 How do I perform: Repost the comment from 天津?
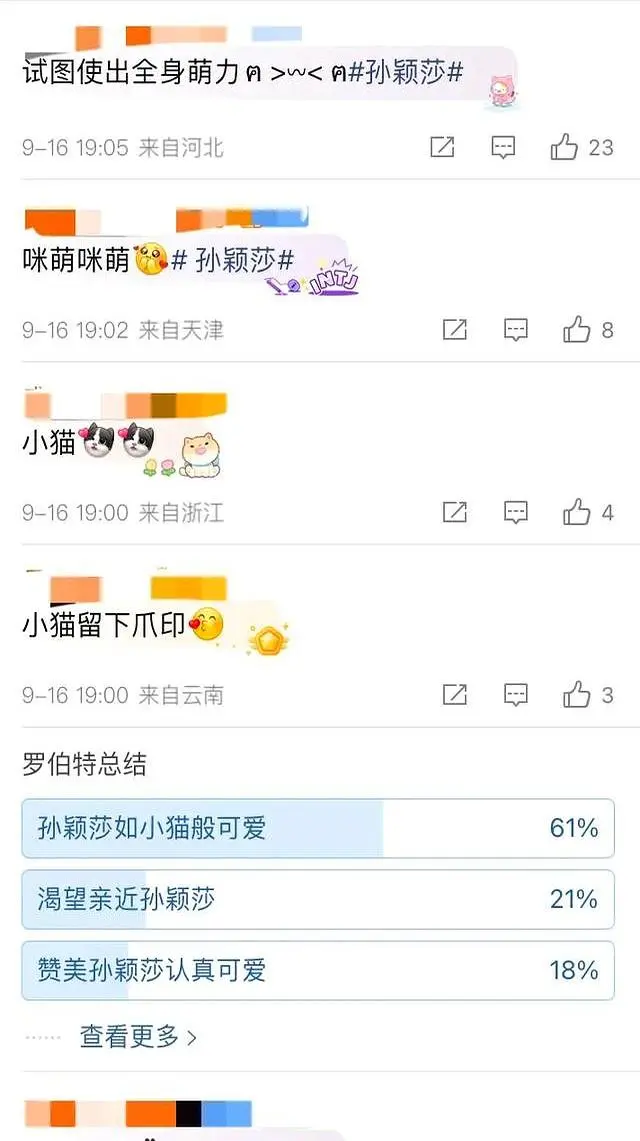pyautogui.click(x=455, y=330)
